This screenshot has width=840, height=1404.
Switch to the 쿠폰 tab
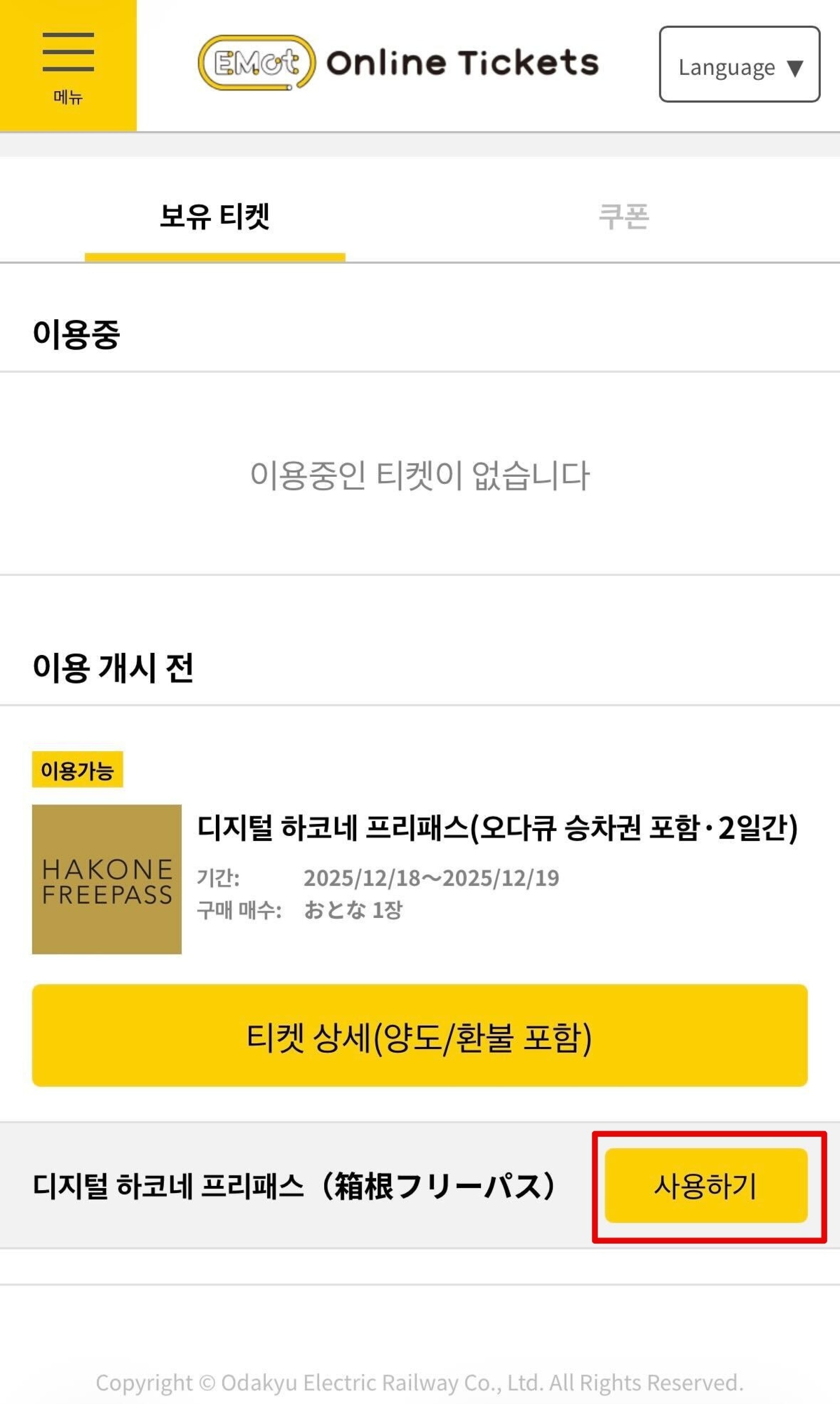pyautogui.click(x=623, y=216)
